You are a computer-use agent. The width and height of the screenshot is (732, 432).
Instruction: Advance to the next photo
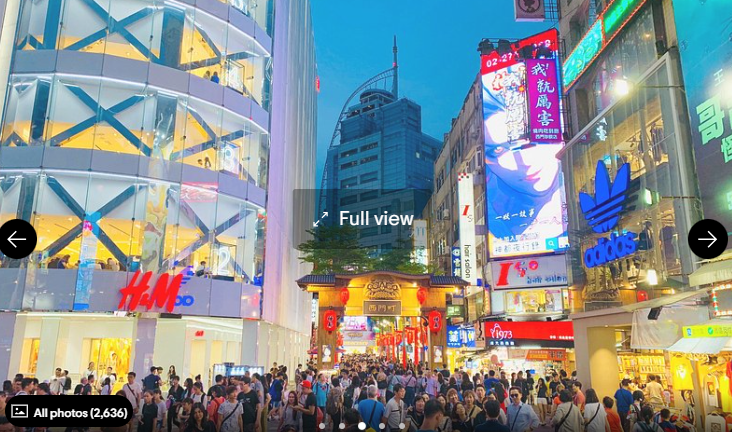(x=708, y=239)
